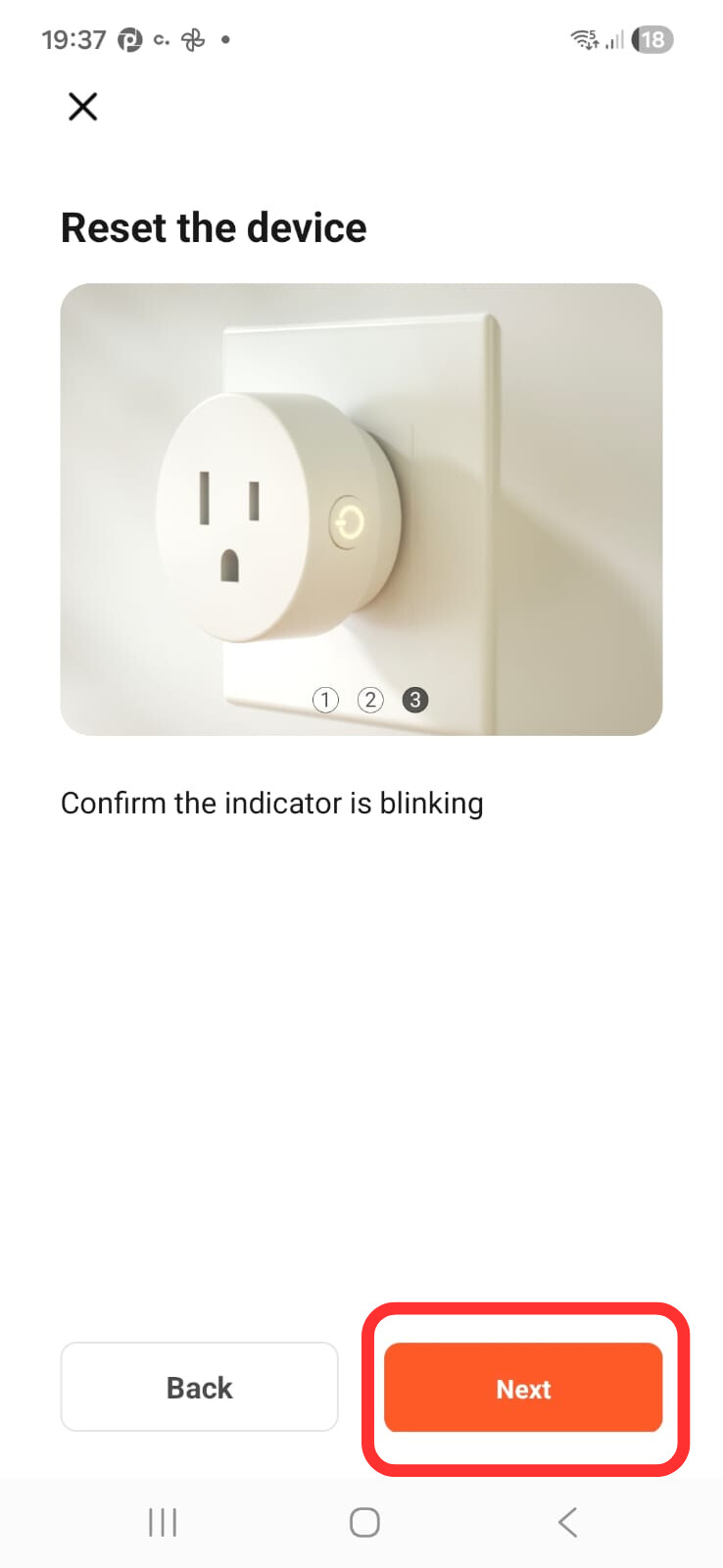Open recent apps from navigation bar
The width and height of the screenshot is (723, 1568).
coord(163,1522)
